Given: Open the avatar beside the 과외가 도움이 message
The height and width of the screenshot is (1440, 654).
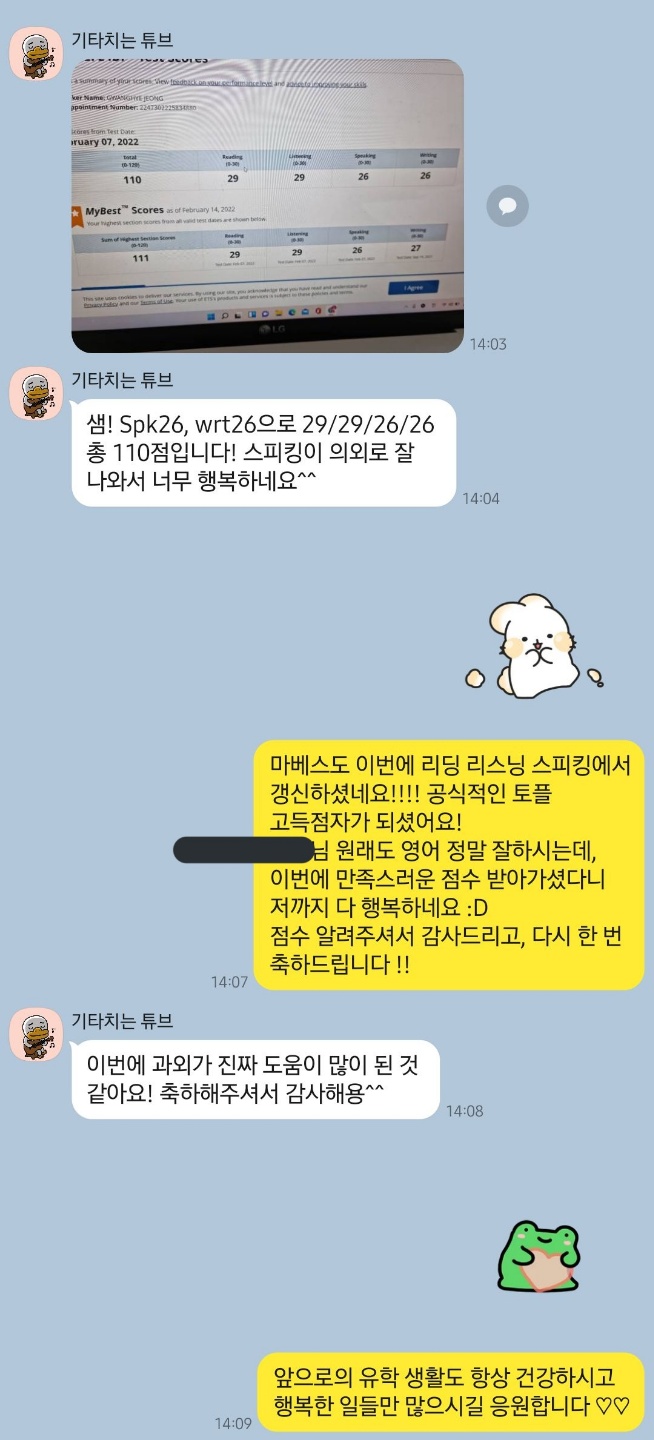Looking at the screenshot, I should (x=36, y=1034).
